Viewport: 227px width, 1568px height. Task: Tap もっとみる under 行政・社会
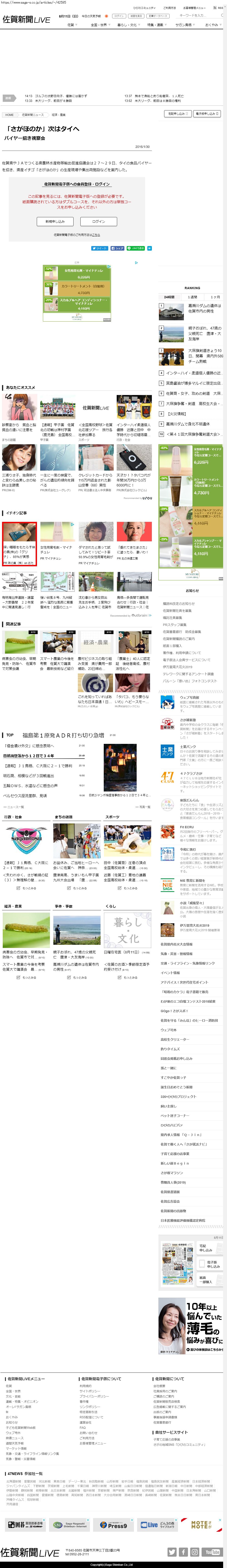[x=26, y=888]
